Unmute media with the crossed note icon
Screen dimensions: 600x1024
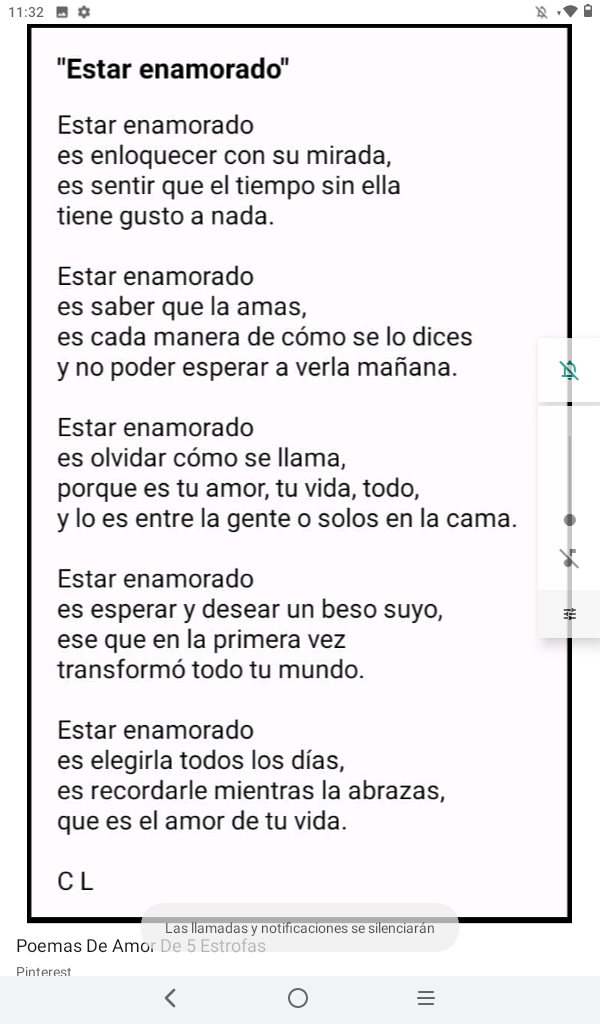pyautogui.click(x=570, y=558)
